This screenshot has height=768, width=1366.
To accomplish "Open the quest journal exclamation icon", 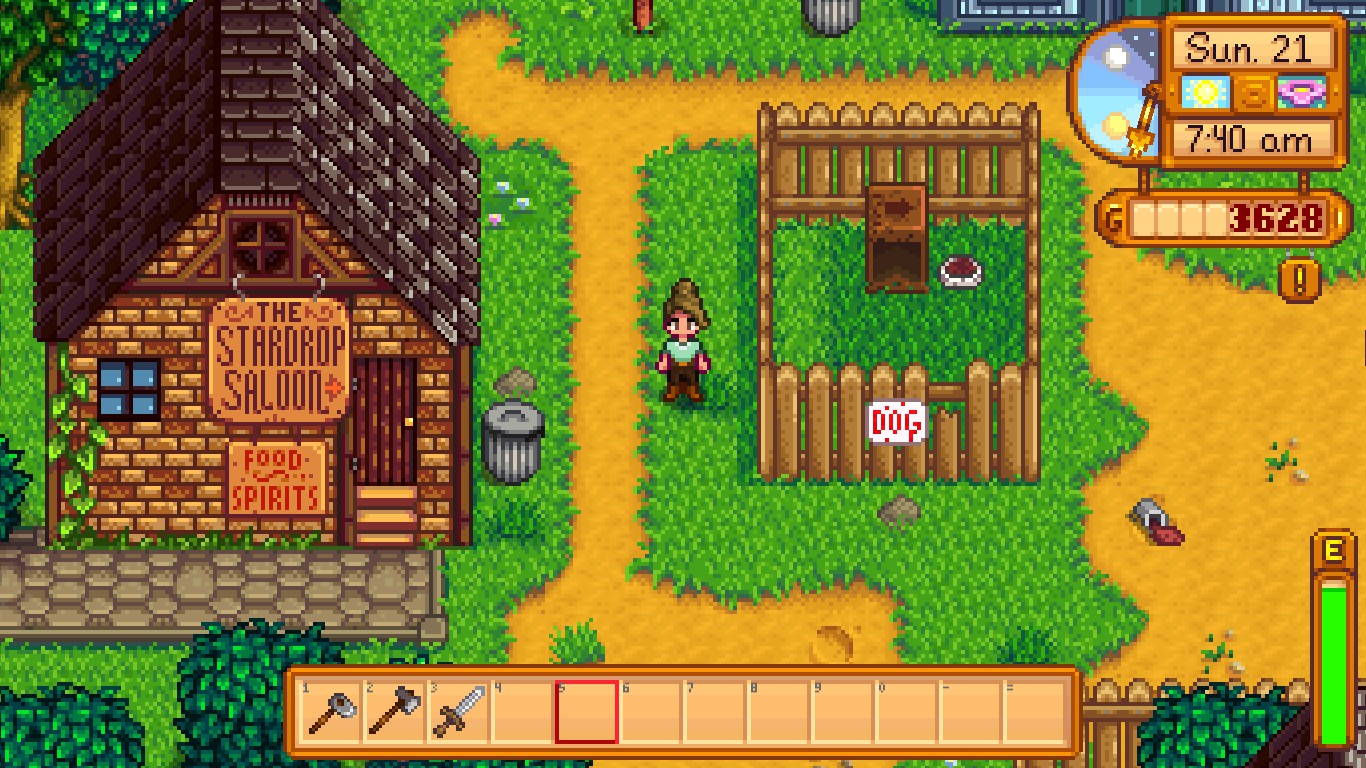I will tap(1299, 280).
